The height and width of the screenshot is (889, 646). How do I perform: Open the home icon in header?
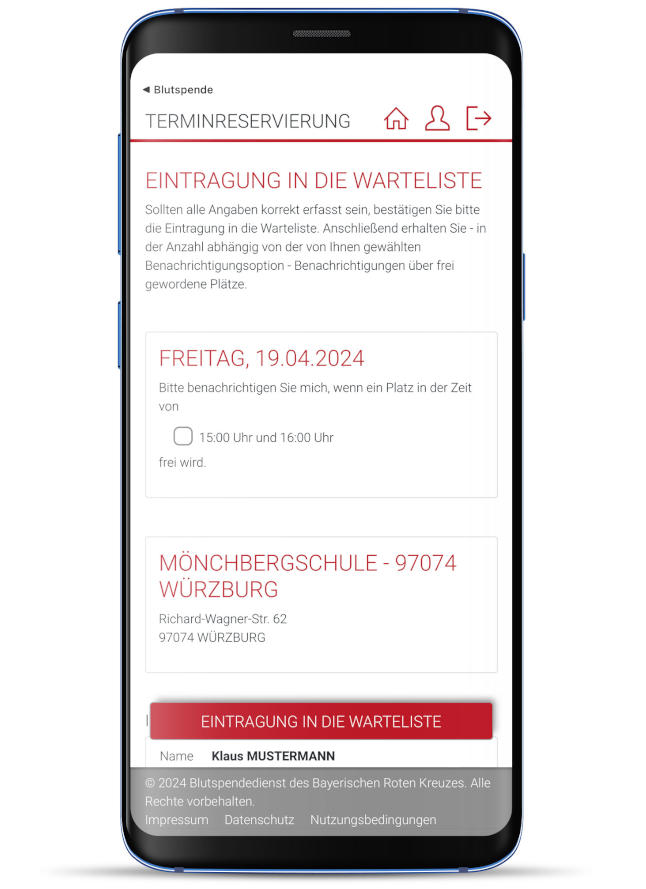[x=396, y=119]
